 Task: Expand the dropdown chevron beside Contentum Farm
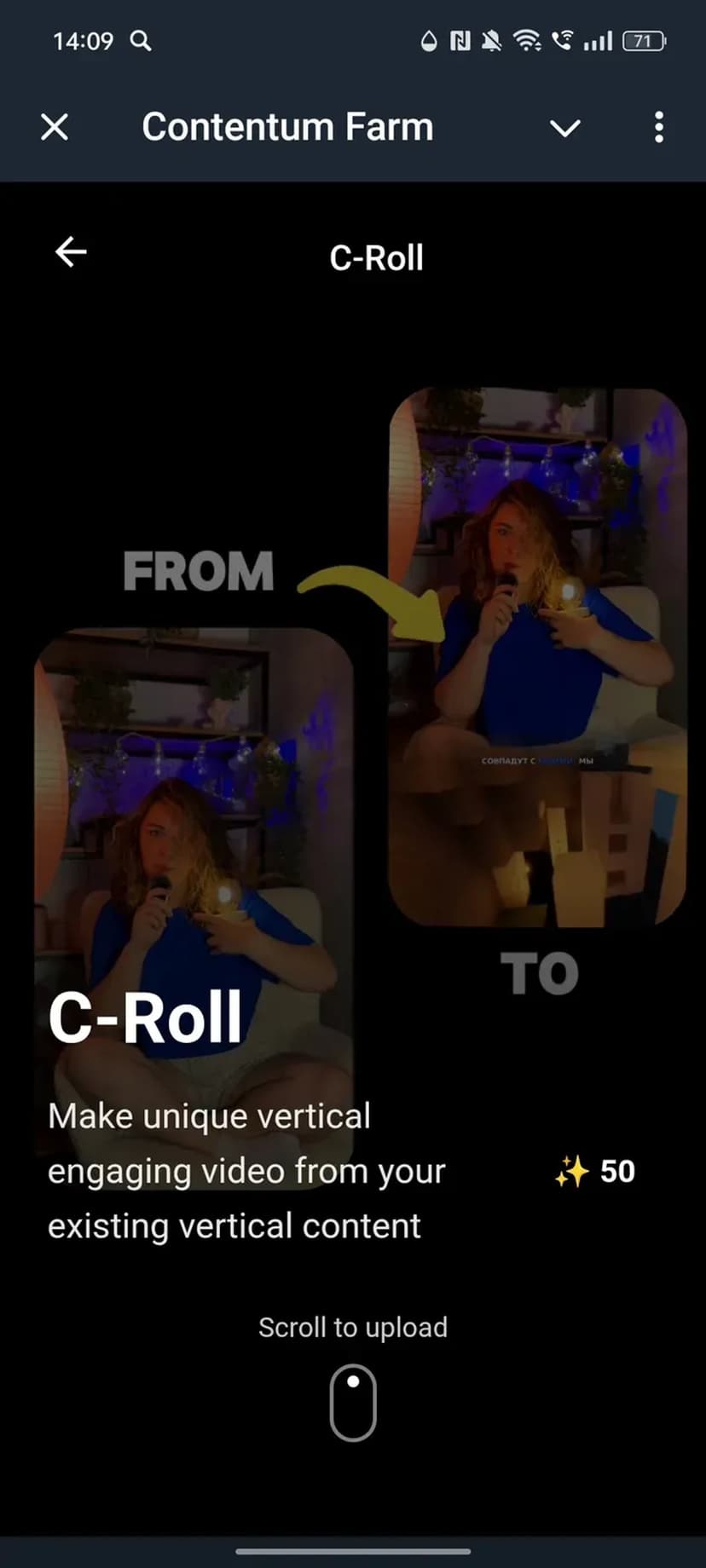[x=564, y=129]
